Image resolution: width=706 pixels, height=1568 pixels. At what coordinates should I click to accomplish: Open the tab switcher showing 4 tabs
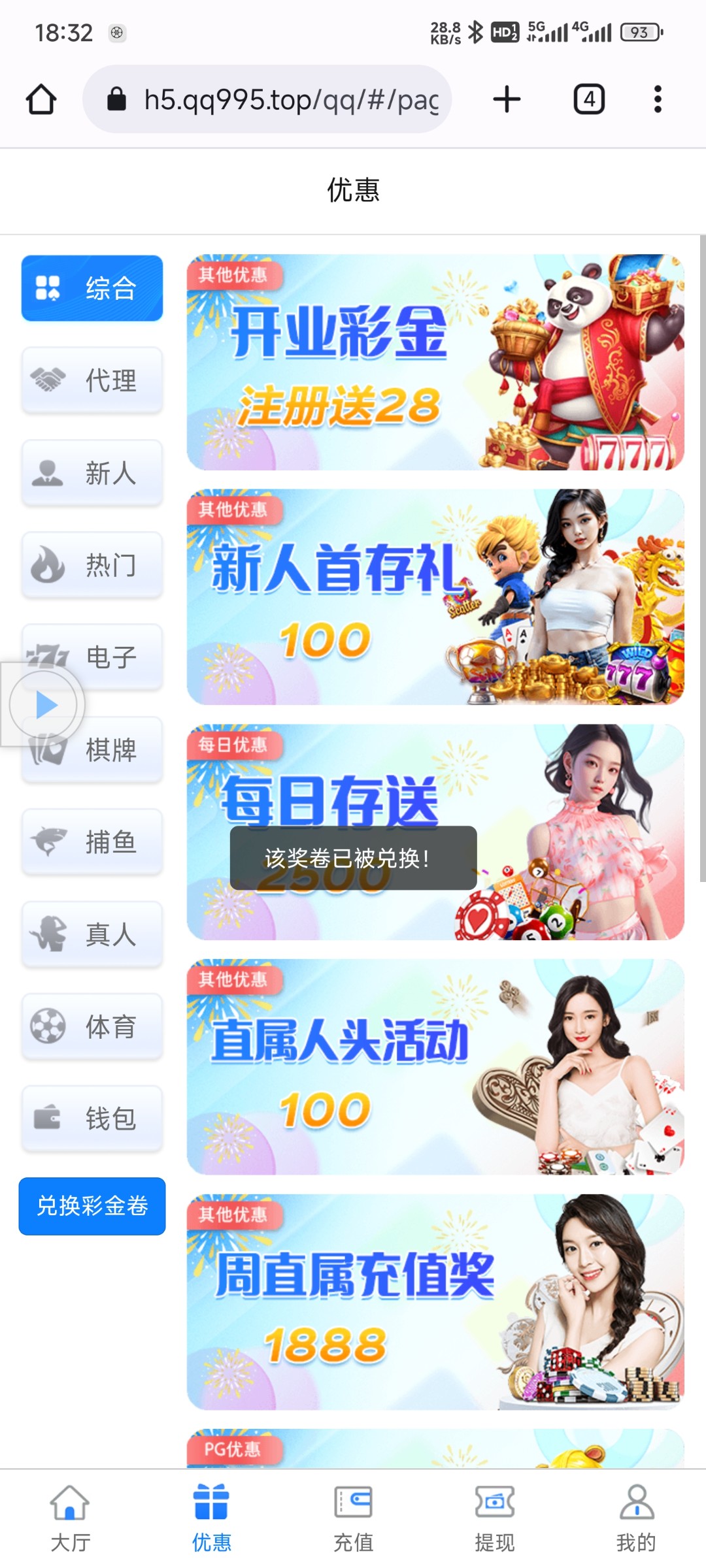click(x=588, y=99)
